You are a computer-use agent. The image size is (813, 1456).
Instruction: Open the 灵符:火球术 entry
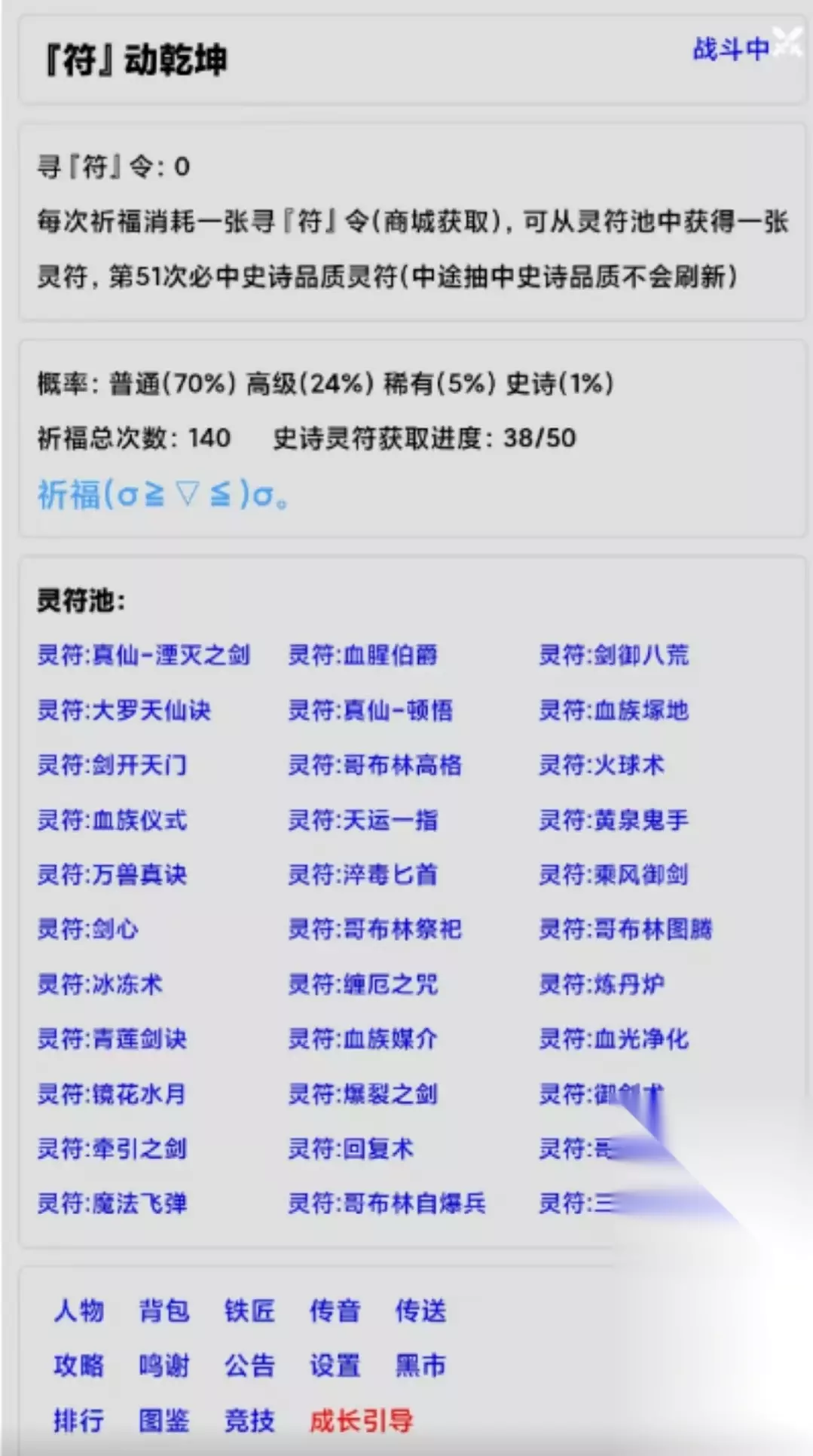pos(601,765)
